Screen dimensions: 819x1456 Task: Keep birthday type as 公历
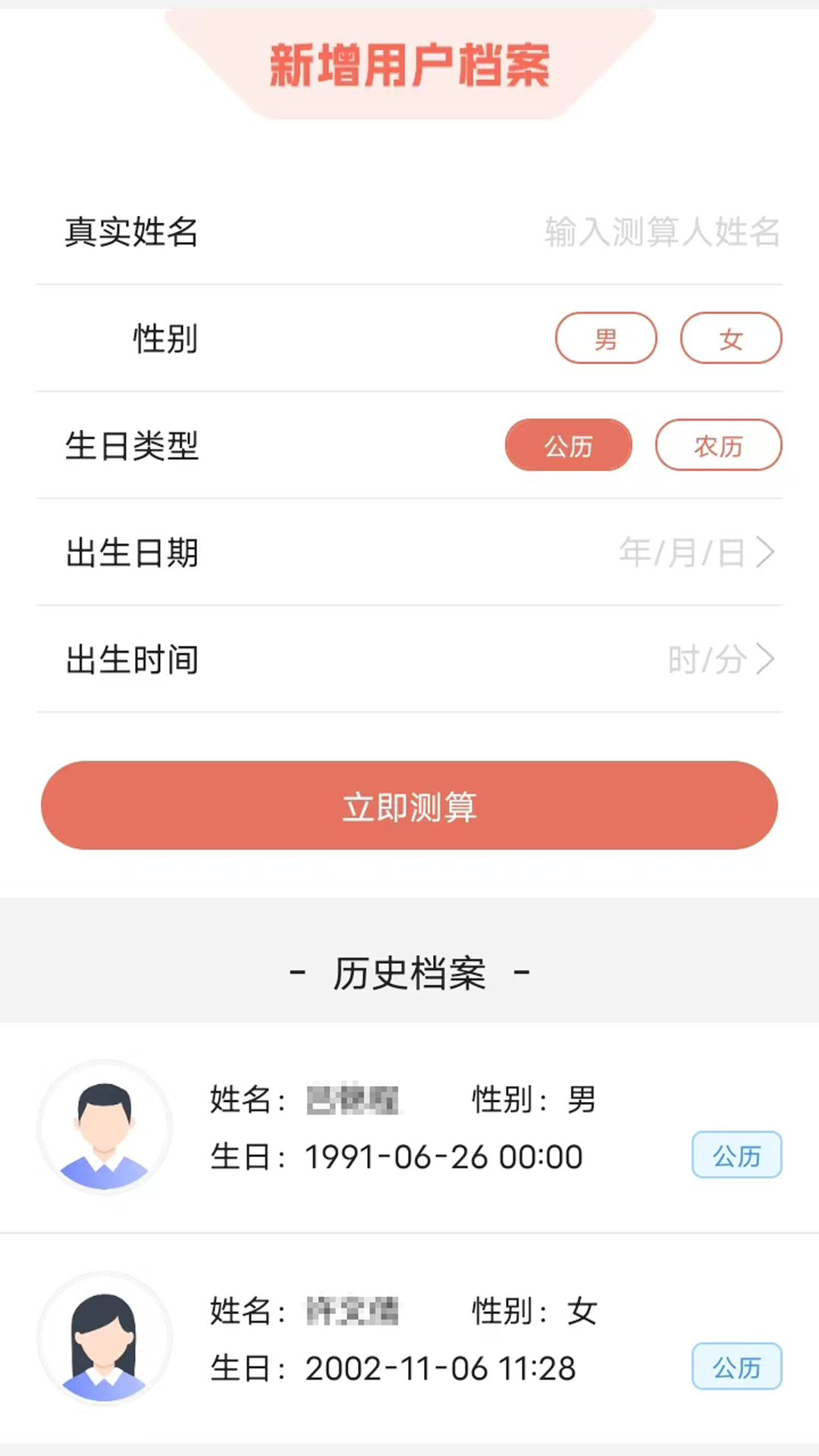[x=568, y=445]
